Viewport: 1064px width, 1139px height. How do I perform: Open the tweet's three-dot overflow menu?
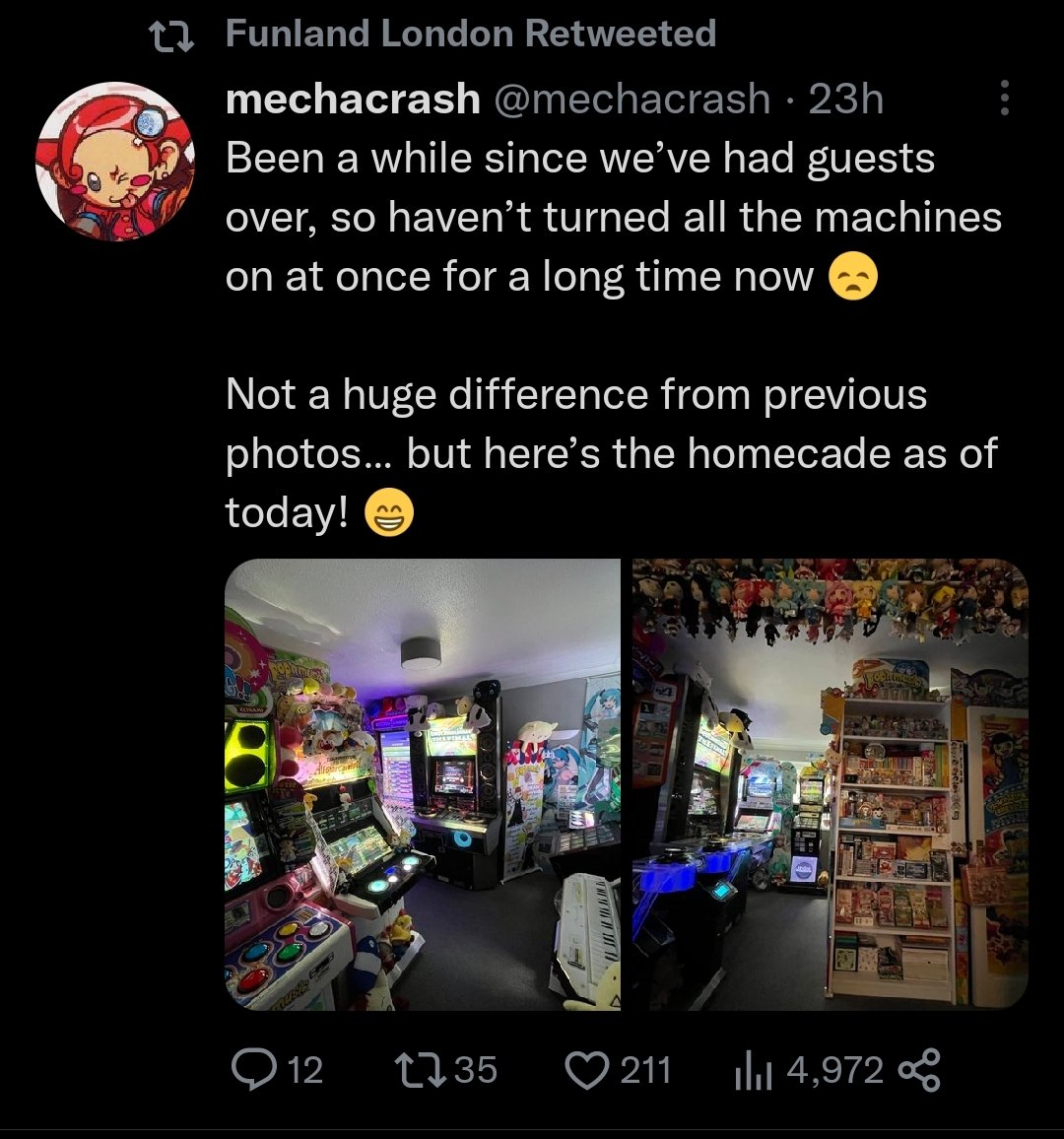tap(1004, 99)
